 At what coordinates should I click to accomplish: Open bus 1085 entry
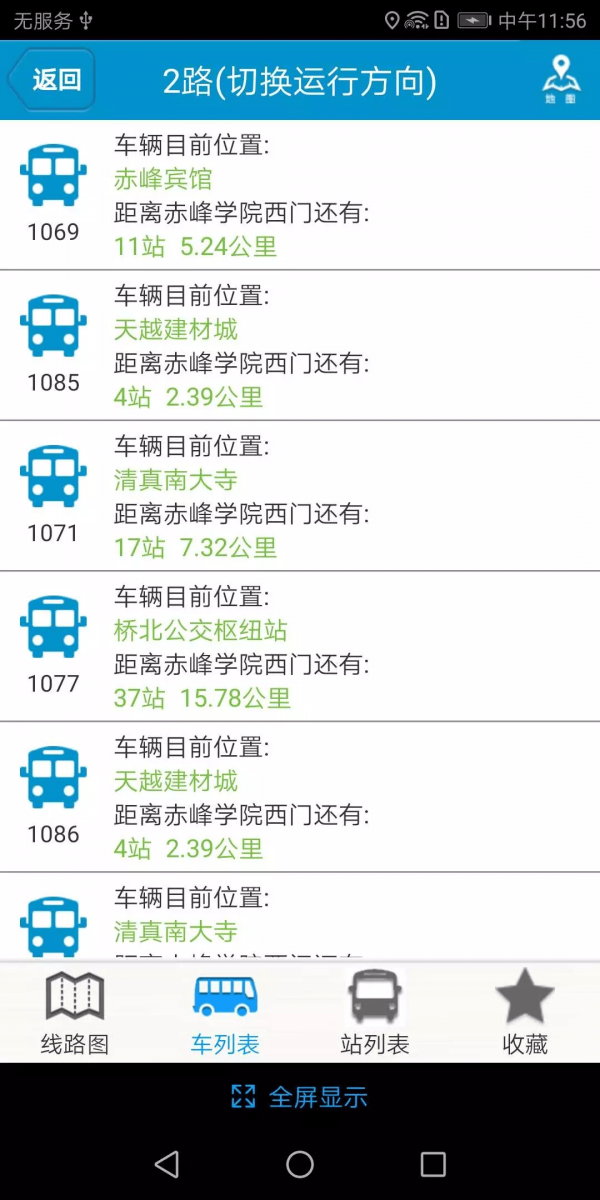[x=300, y=346]
